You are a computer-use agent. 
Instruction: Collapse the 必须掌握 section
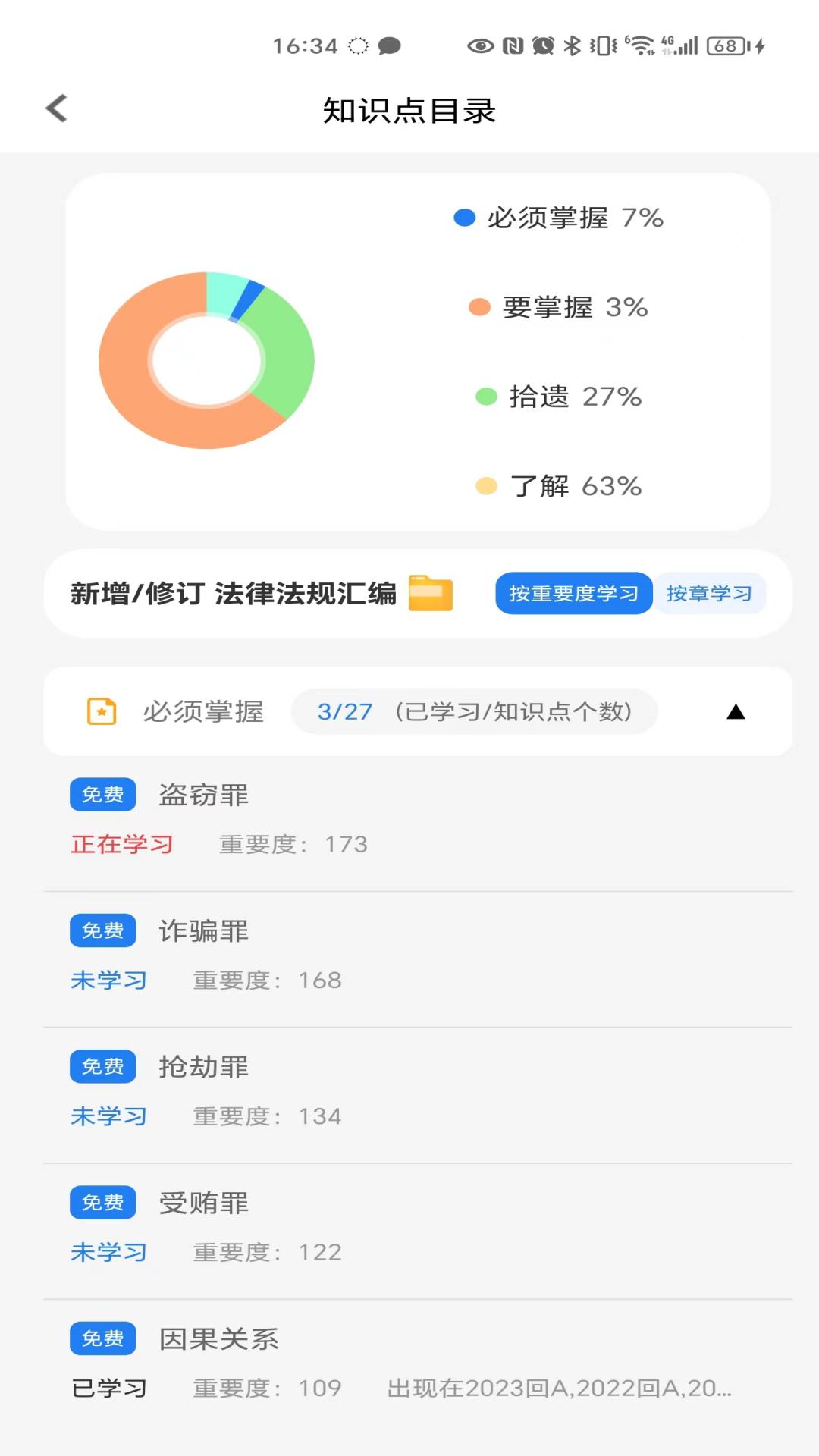735,711
